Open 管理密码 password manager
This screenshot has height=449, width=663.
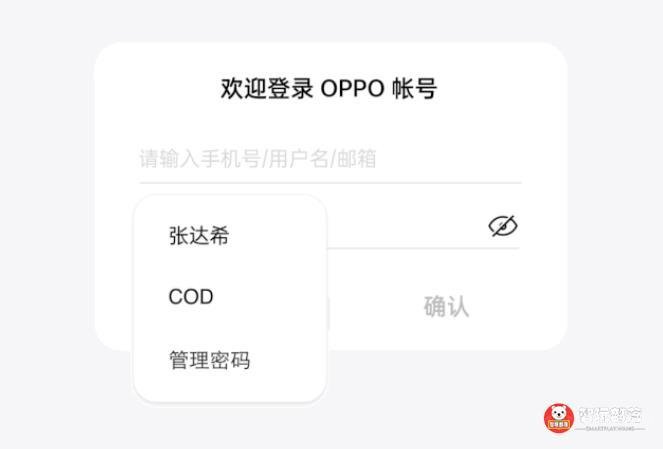209,360
